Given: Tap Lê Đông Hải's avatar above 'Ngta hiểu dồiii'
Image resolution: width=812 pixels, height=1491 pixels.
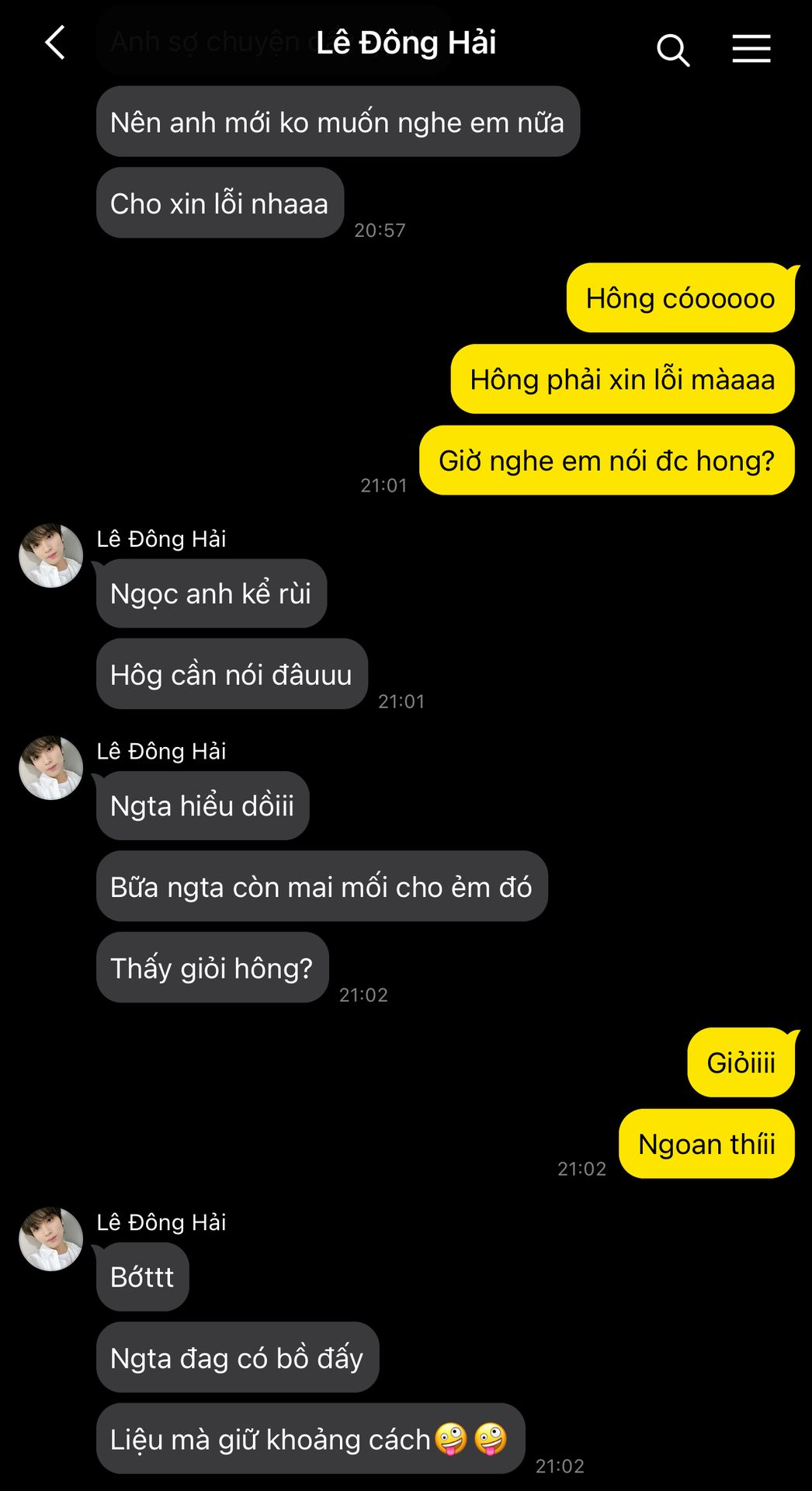Looking at the screenshot, I should tap(51, 768).
